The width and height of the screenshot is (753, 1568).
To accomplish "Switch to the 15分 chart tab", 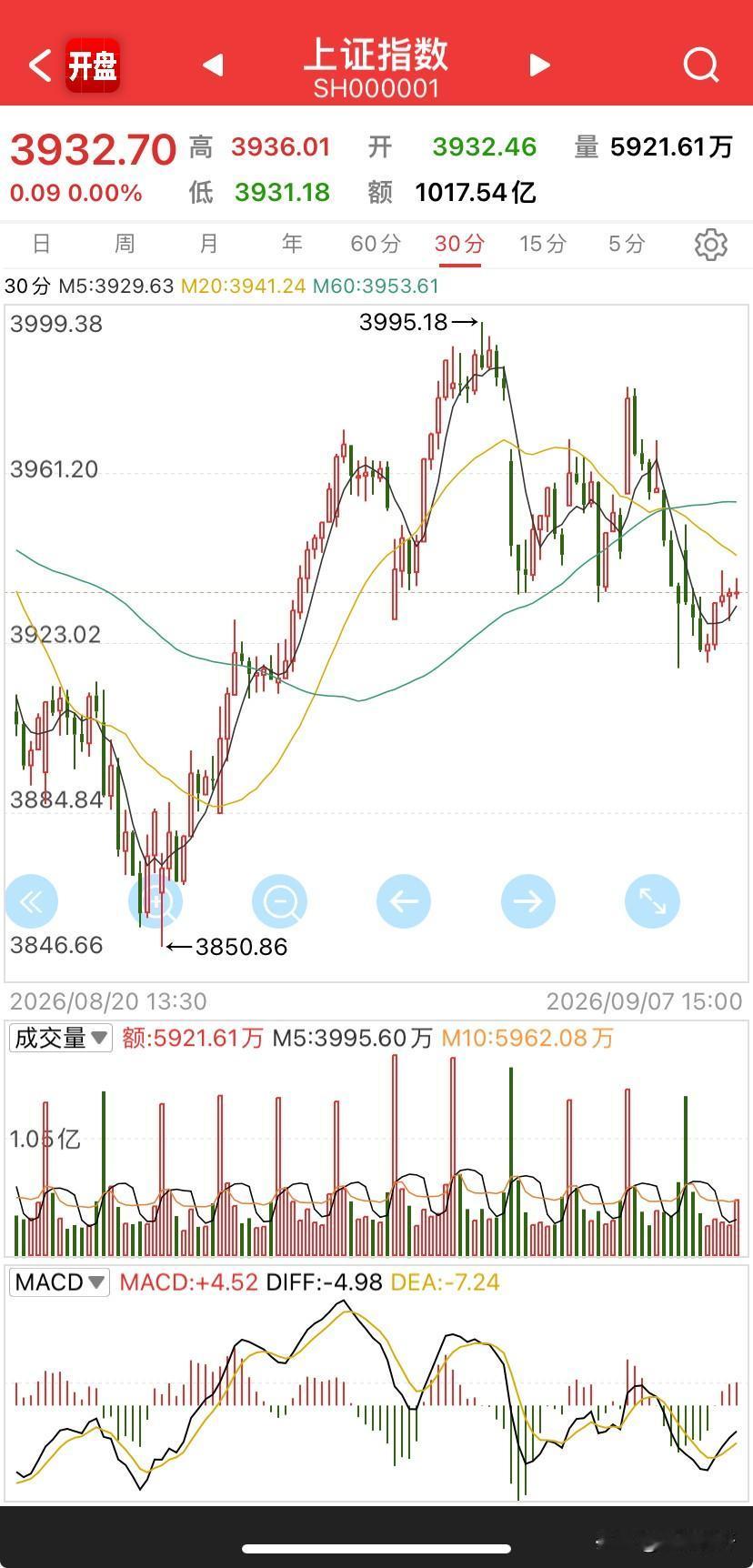I will click(543, 244).
